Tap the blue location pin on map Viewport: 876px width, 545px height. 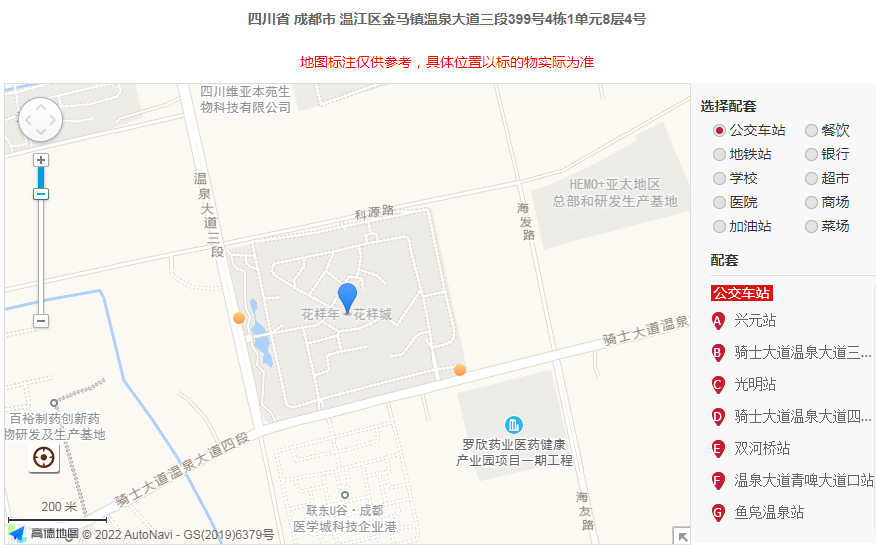point(347,297)
